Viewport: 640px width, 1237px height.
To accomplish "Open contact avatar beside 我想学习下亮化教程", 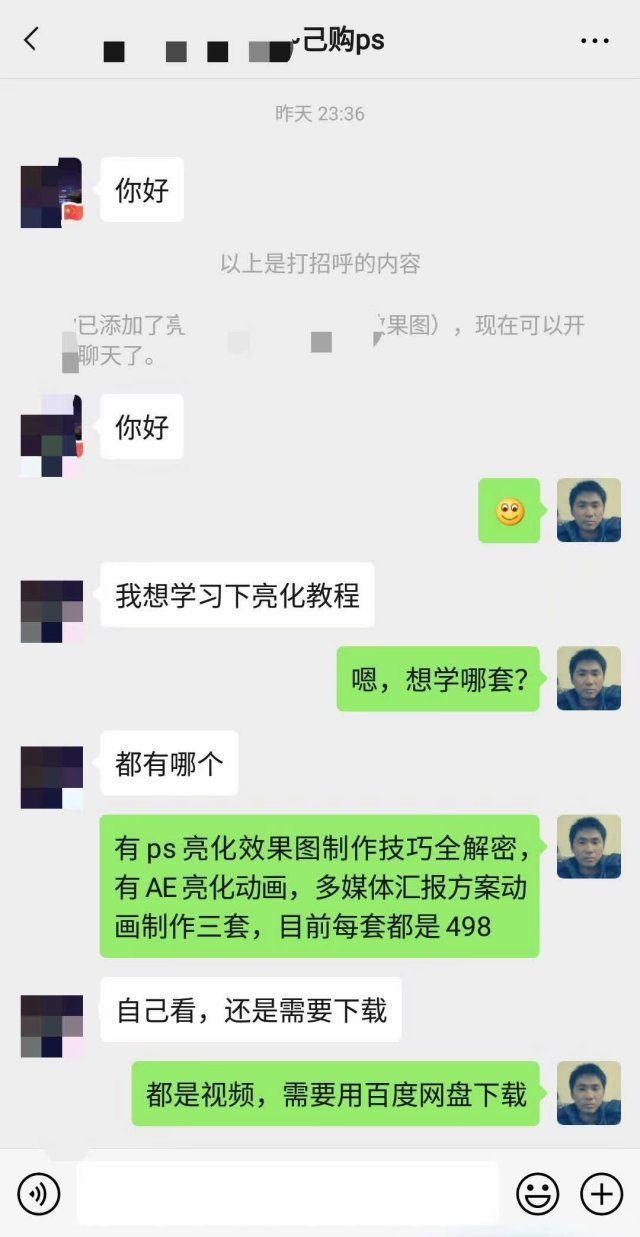I will pos(52,610).
